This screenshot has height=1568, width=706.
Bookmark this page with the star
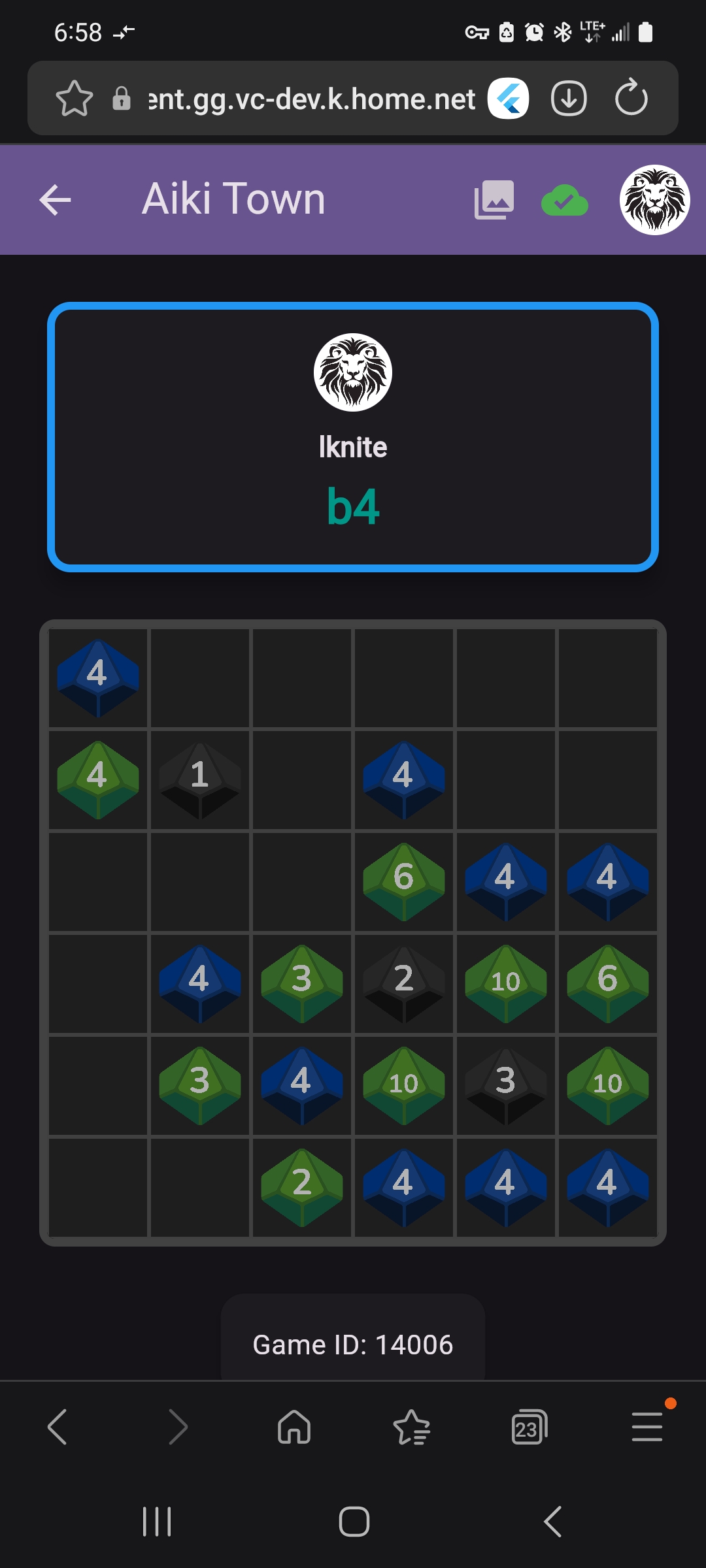(x=75, y=99)
